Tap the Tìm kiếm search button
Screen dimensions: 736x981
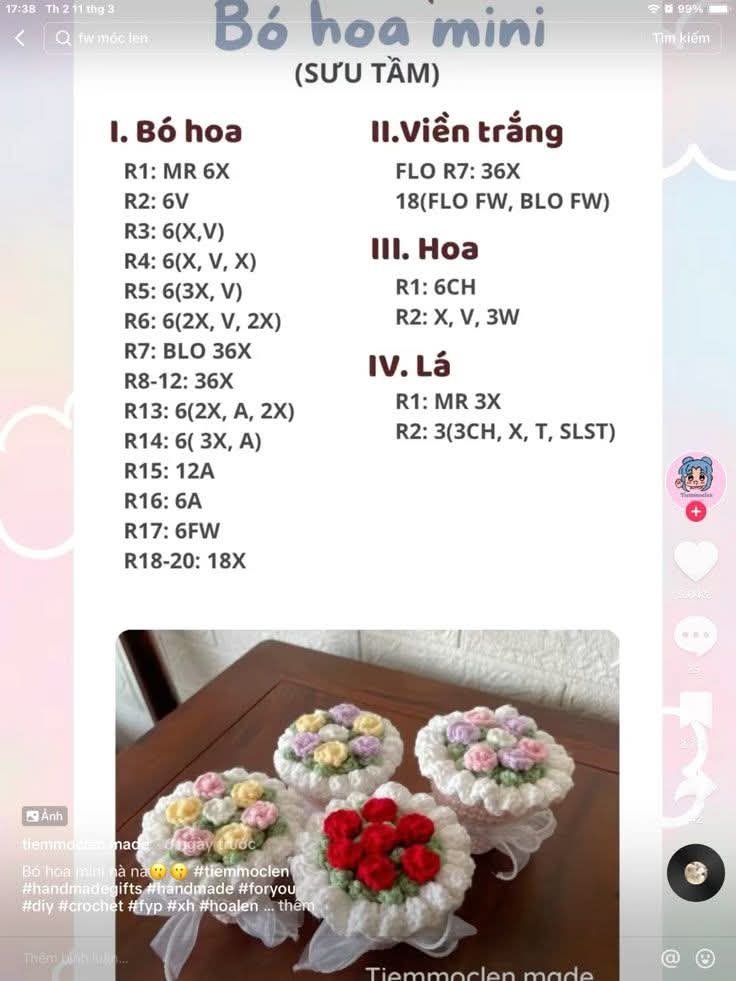pos(681,38)
